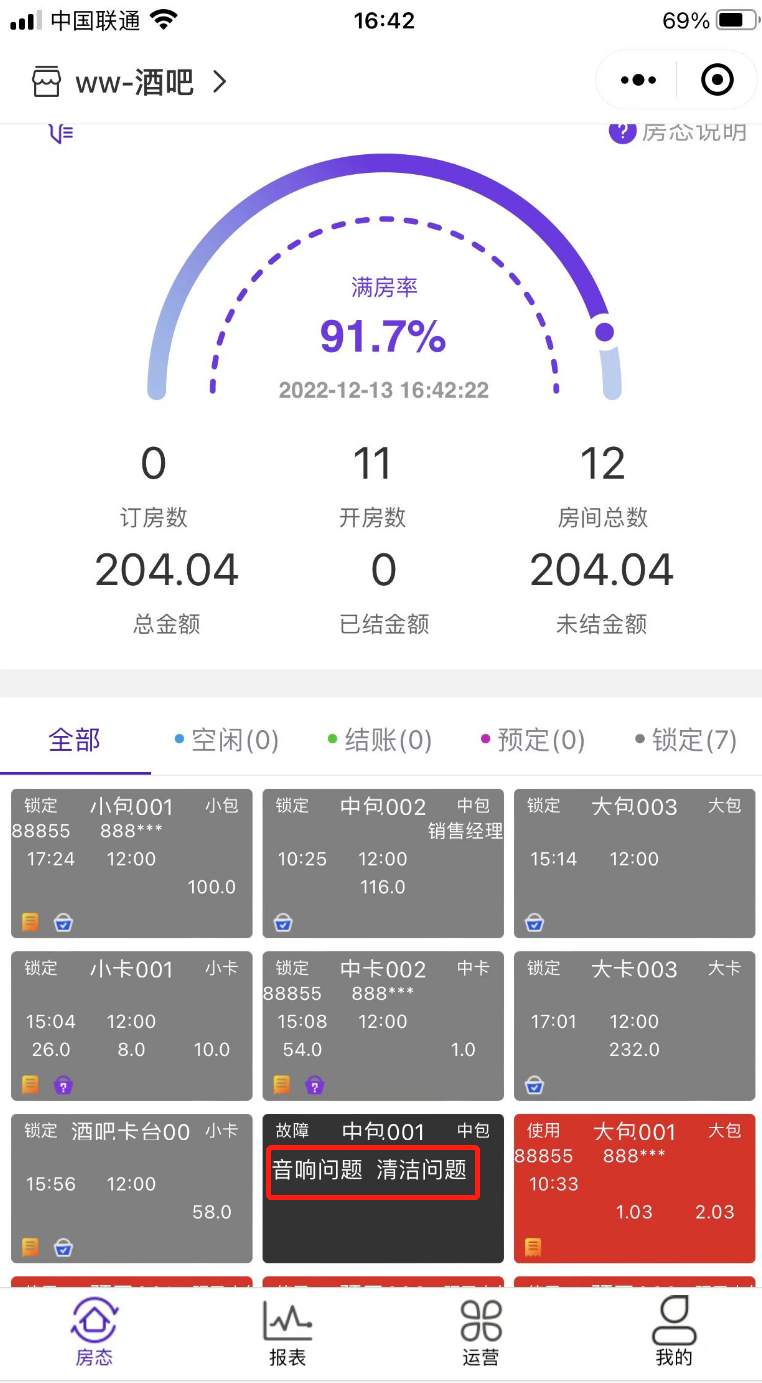
Task: Open the locked room 小包001 card
Action: pyautogui.click(x=131, y=864)
